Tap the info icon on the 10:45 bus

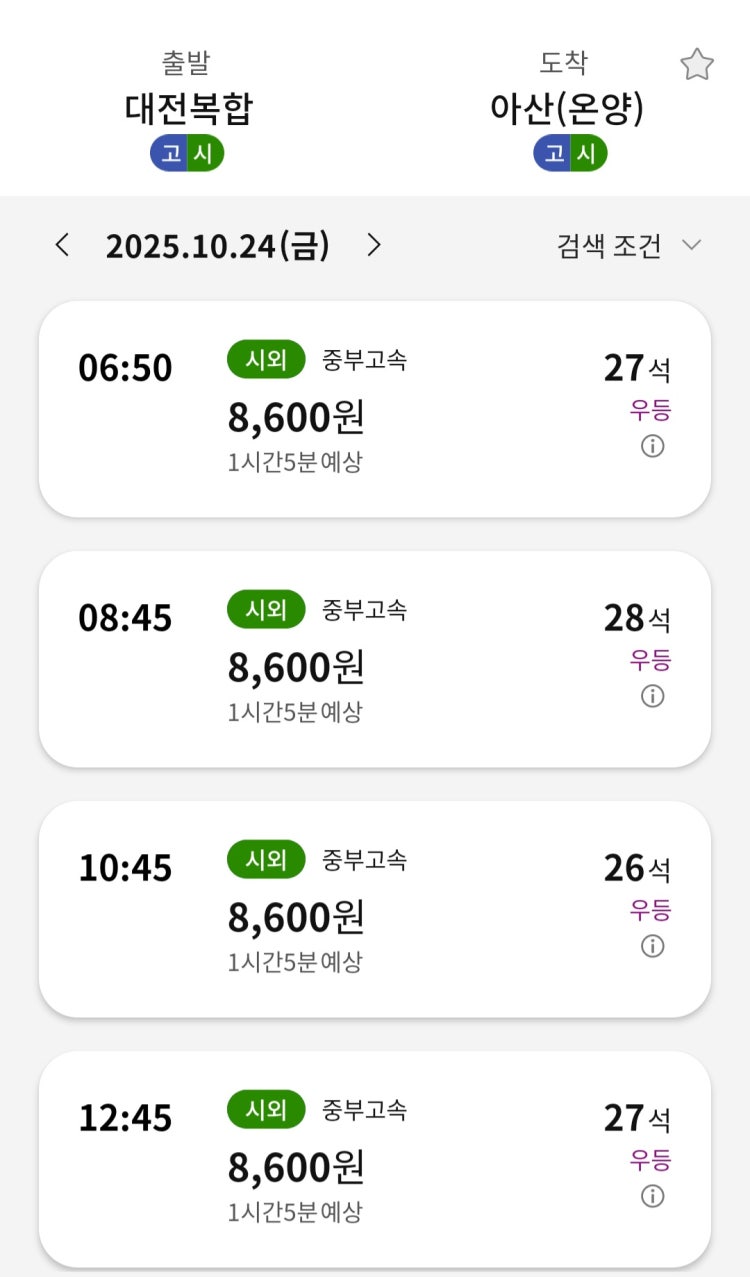652,947
